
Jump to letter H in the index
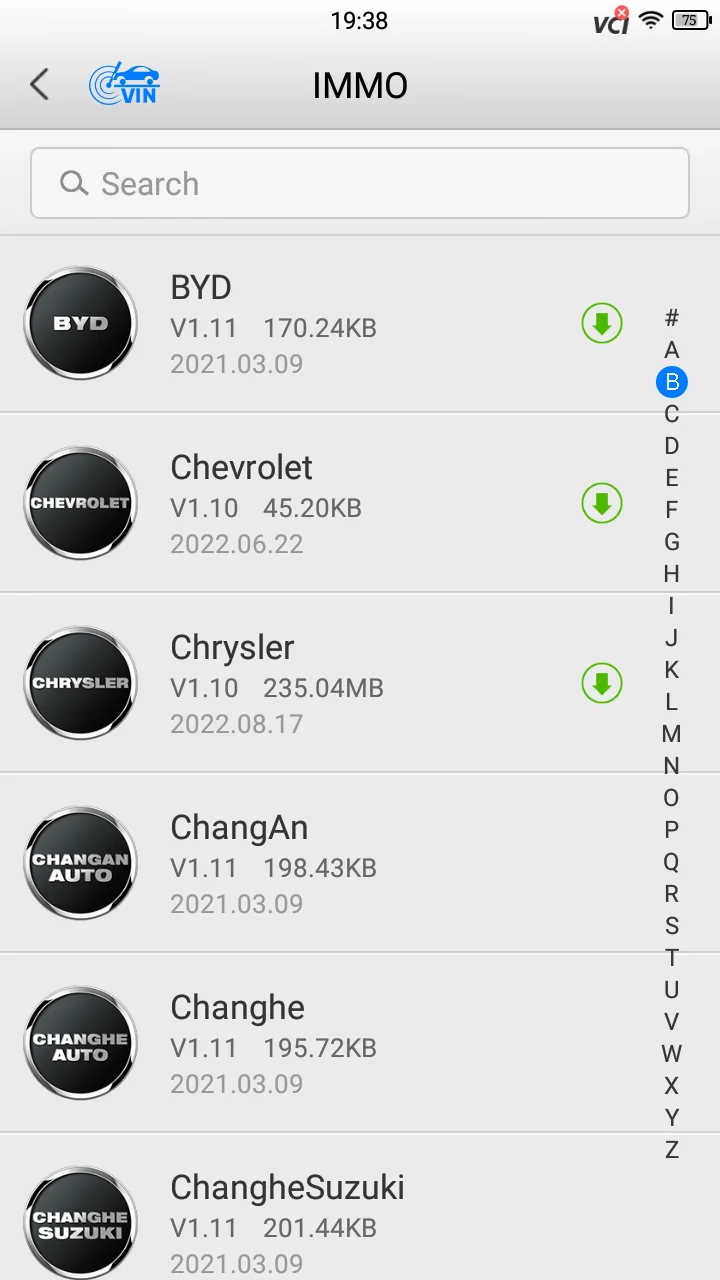click(672, 574)
